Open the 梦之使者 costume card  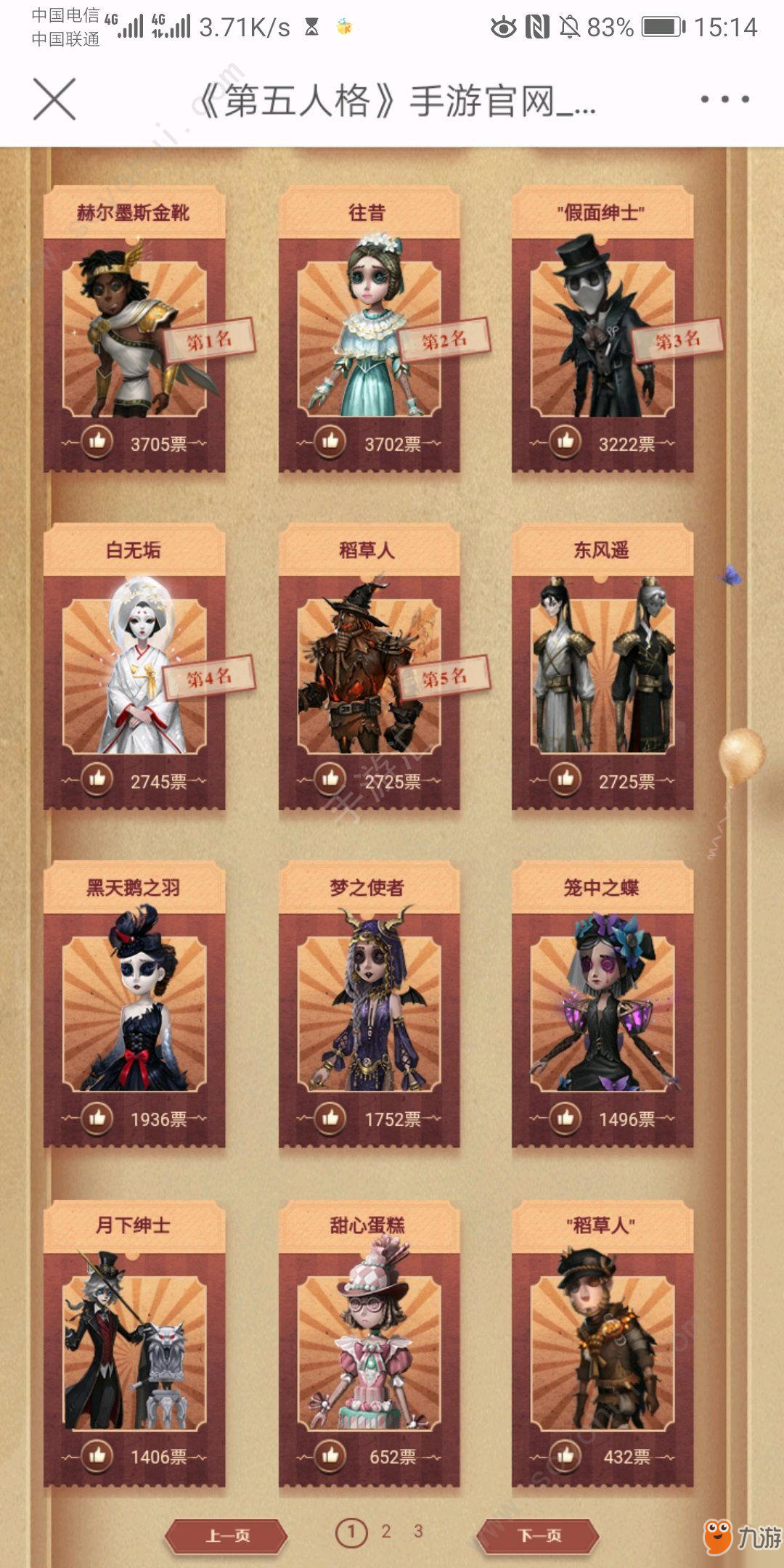(x=369, y=1013)
